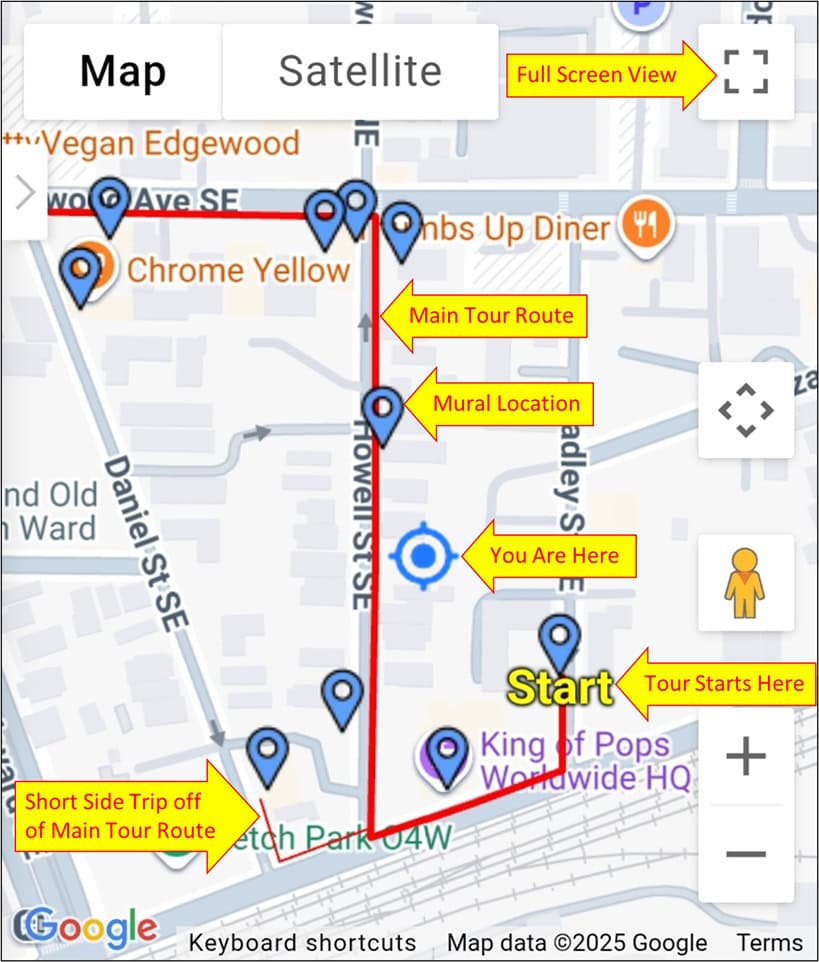
Task: Open Google Maps Terms link
Action: click(769, 942)
